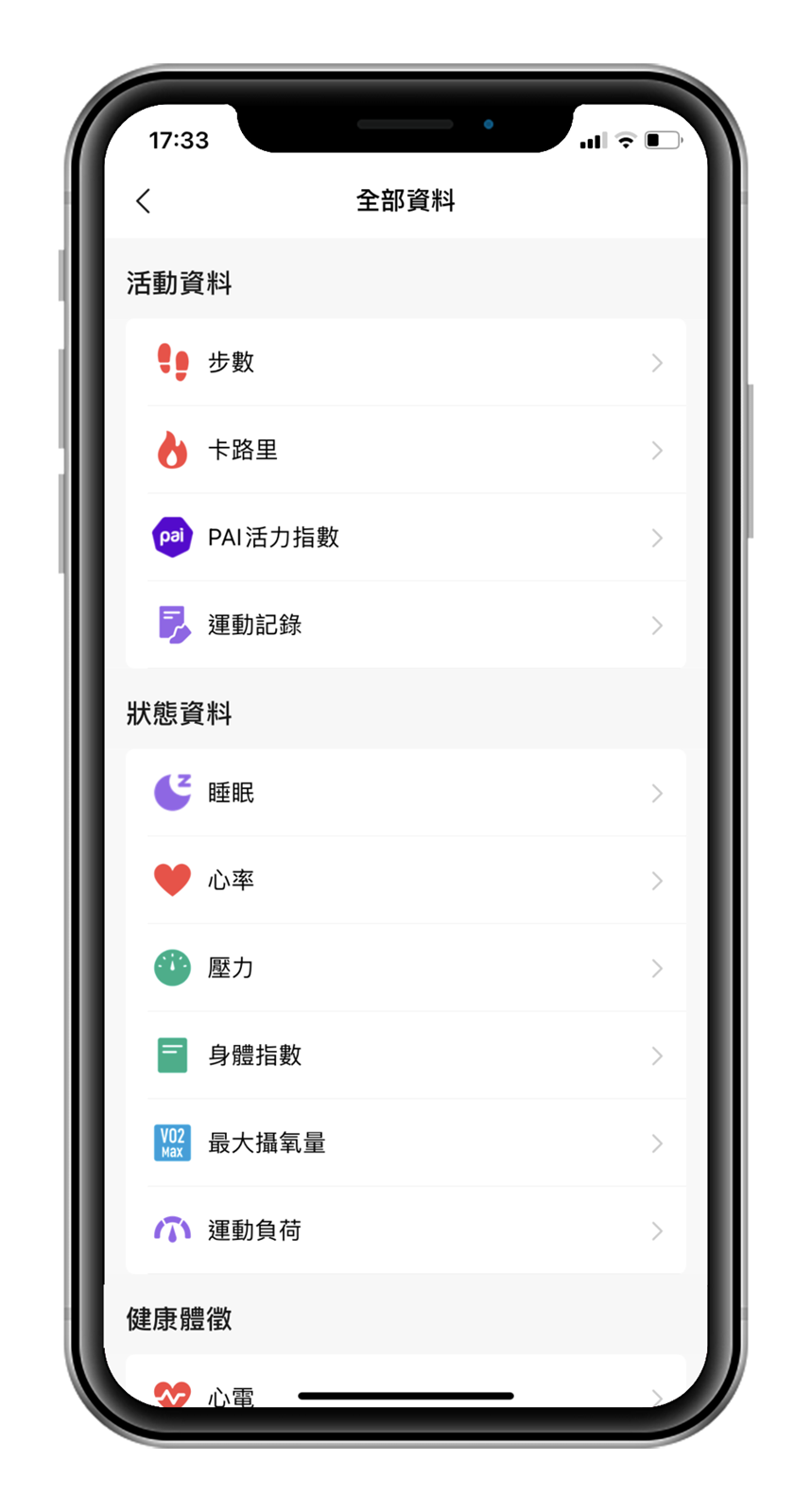This screenshot has height=1512, width=812.
Task: View 最大攝氧量 VO2 max data
Action: pyautogui.click(x=406, y=1143)
